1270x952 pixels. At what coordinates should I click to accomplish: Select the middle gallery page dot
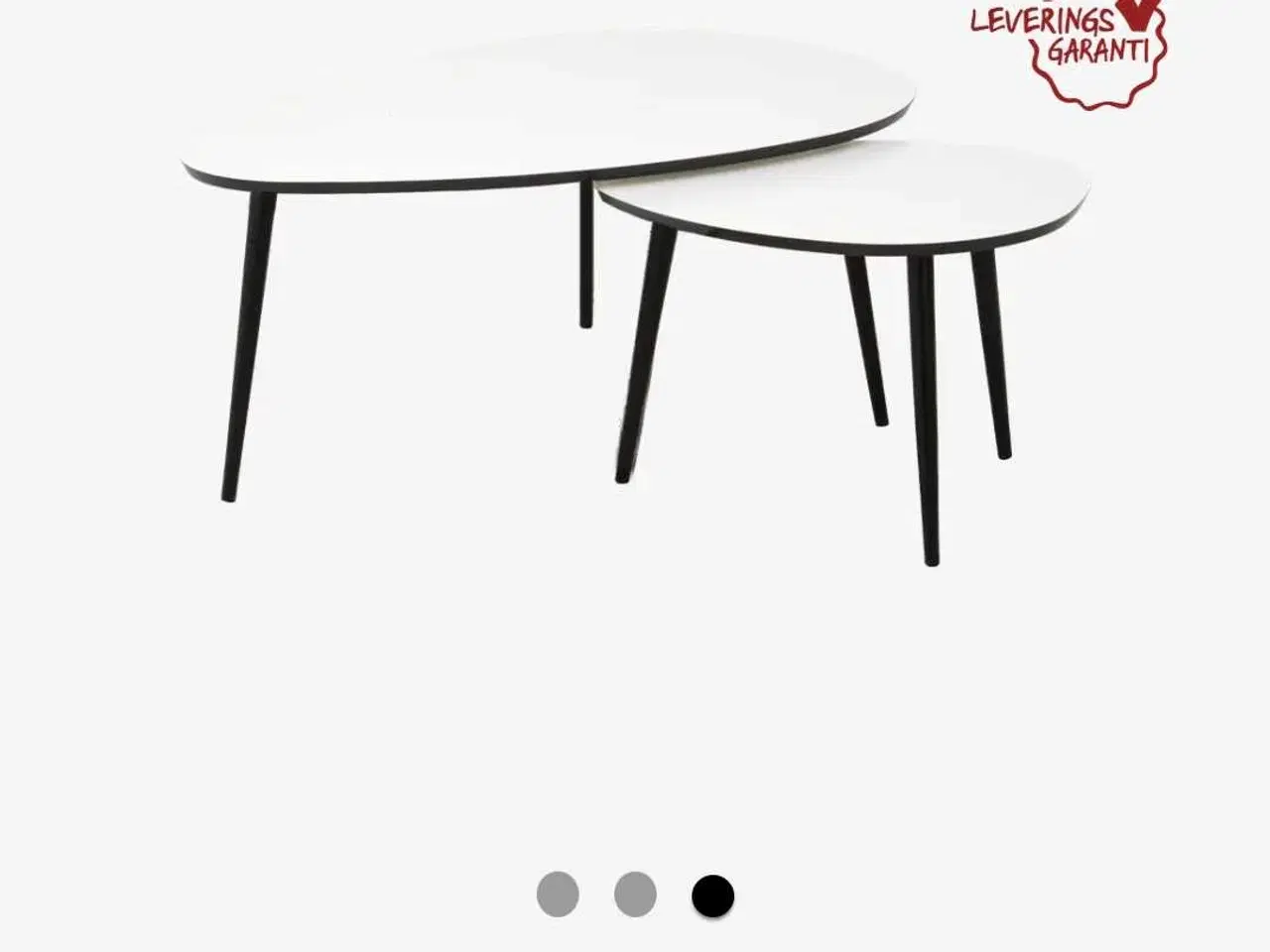click(x=635, y=894)
